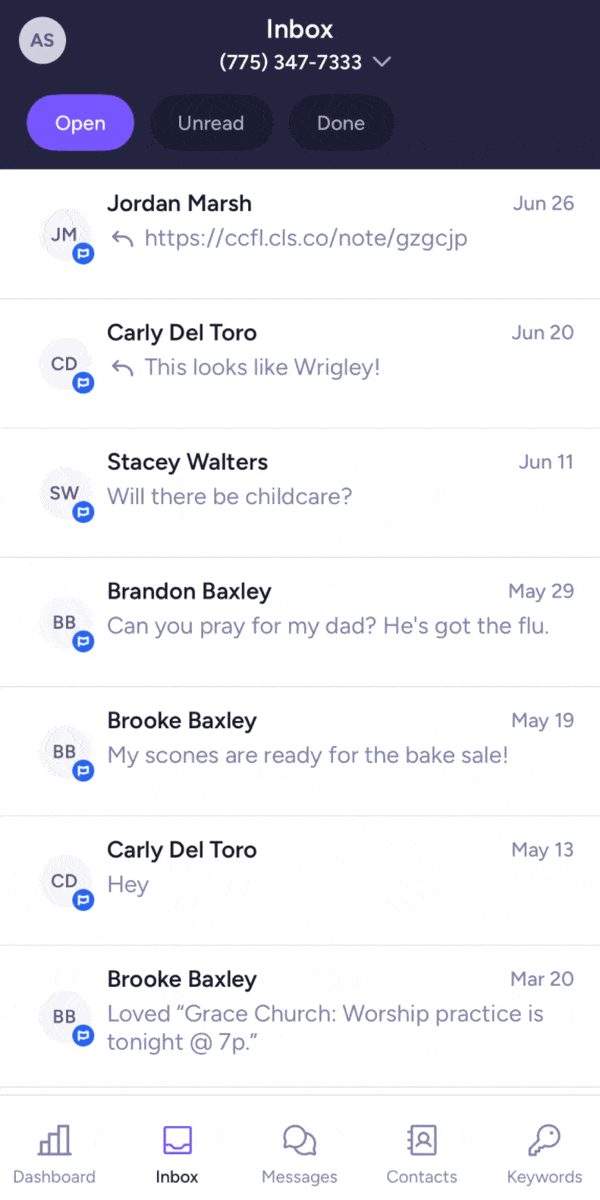The height and width of the screenshot is (1200, 600).
Task: Open the AS profile avatar
Action: click(42, 41)
